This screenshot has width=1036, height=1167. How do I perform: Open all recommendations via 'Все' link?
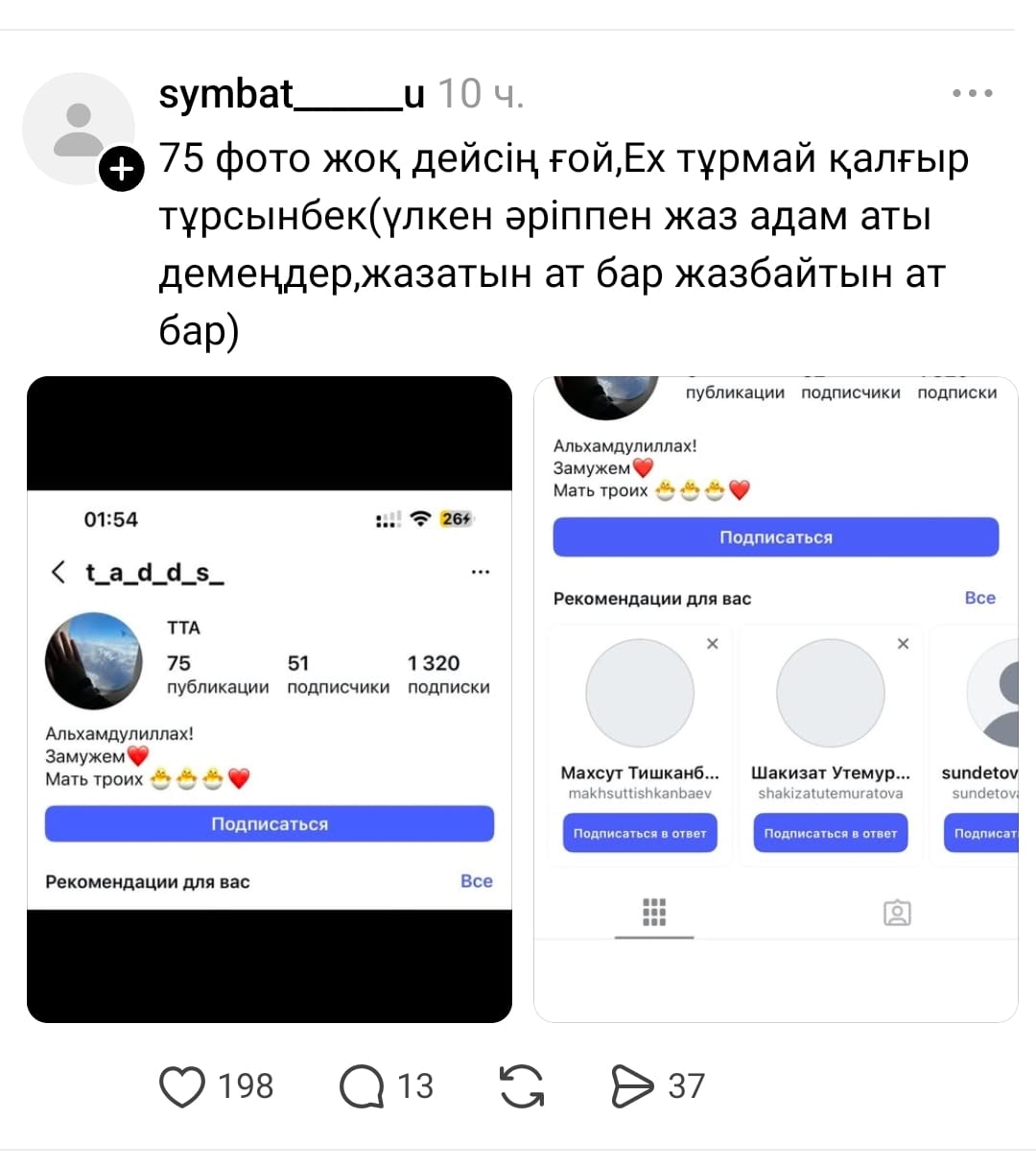pyautogui.click(x=979, y=598)
